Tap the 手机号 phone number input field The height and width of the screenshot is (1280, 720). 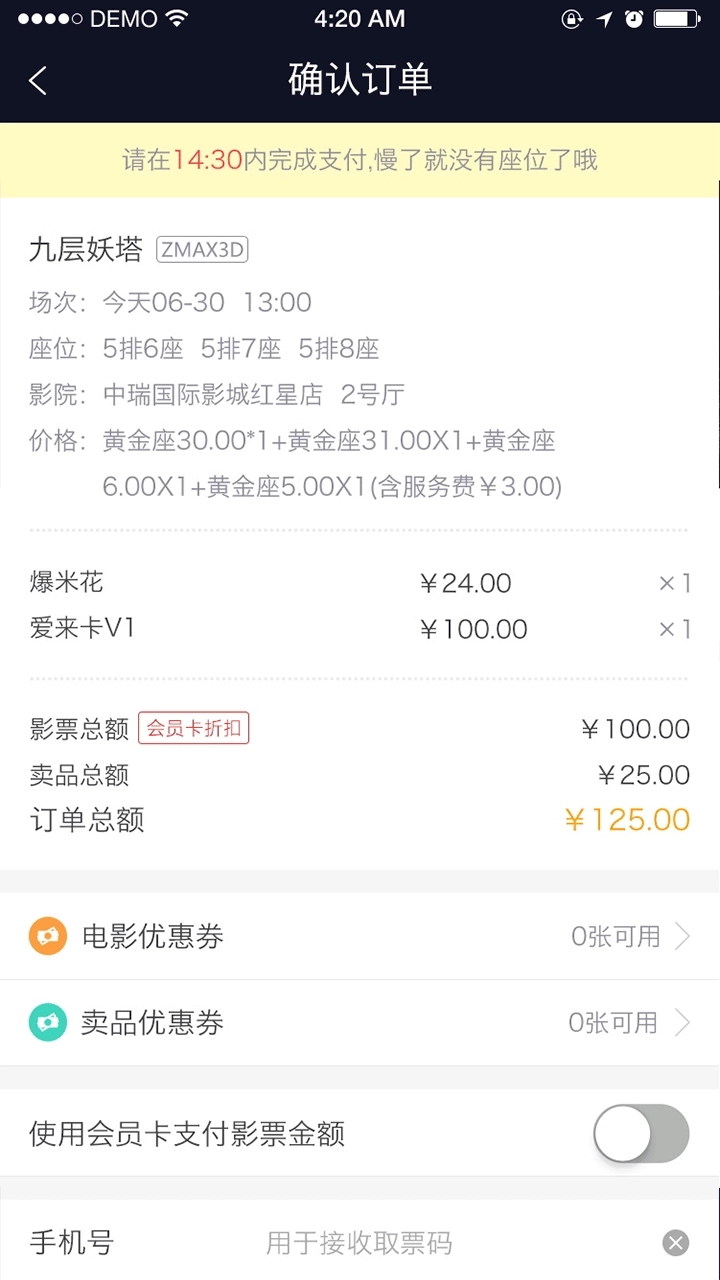click(360, 1243)
